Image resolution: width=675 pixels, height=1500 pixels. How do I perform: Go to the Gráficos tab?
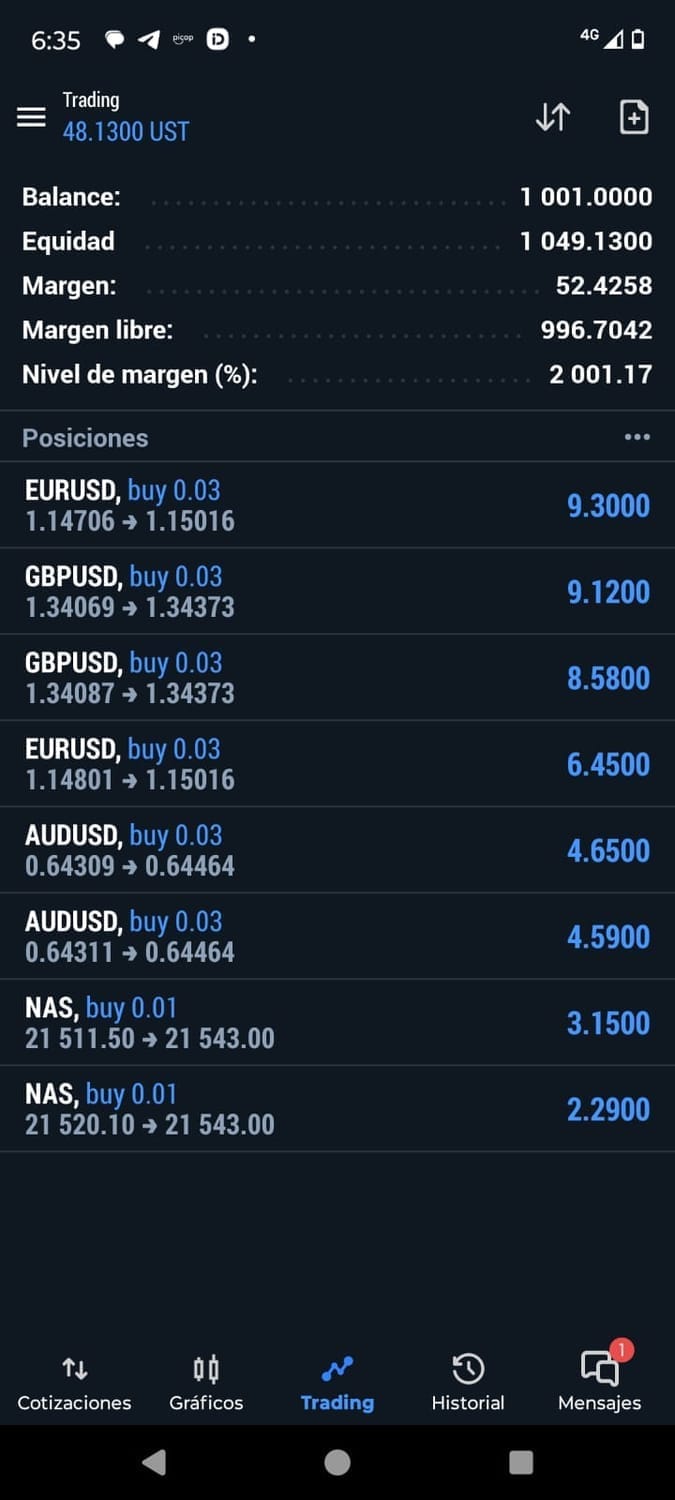click(x=206, y=1384)
